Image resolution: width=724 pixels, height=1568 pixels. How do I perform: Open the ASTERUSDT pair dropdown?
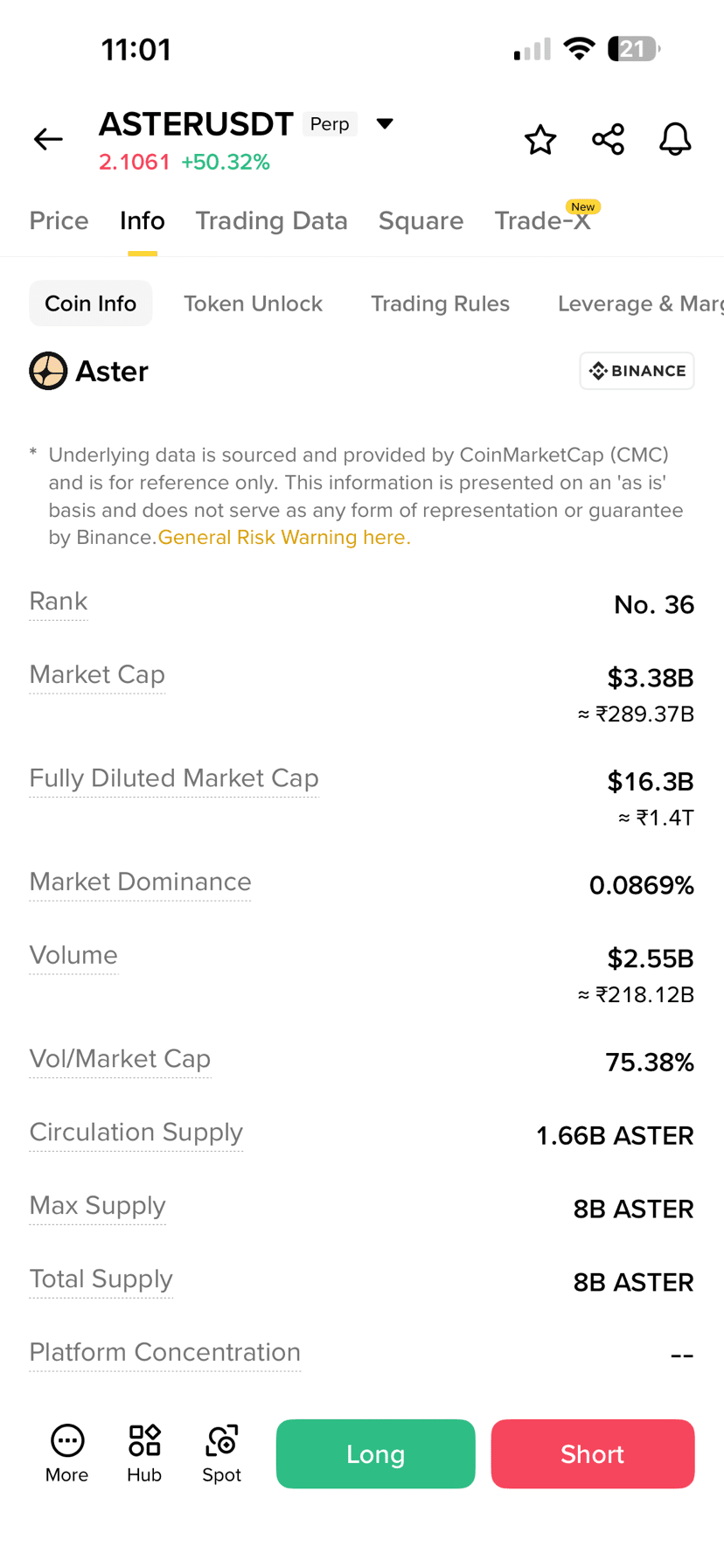(x=385, y=123)
